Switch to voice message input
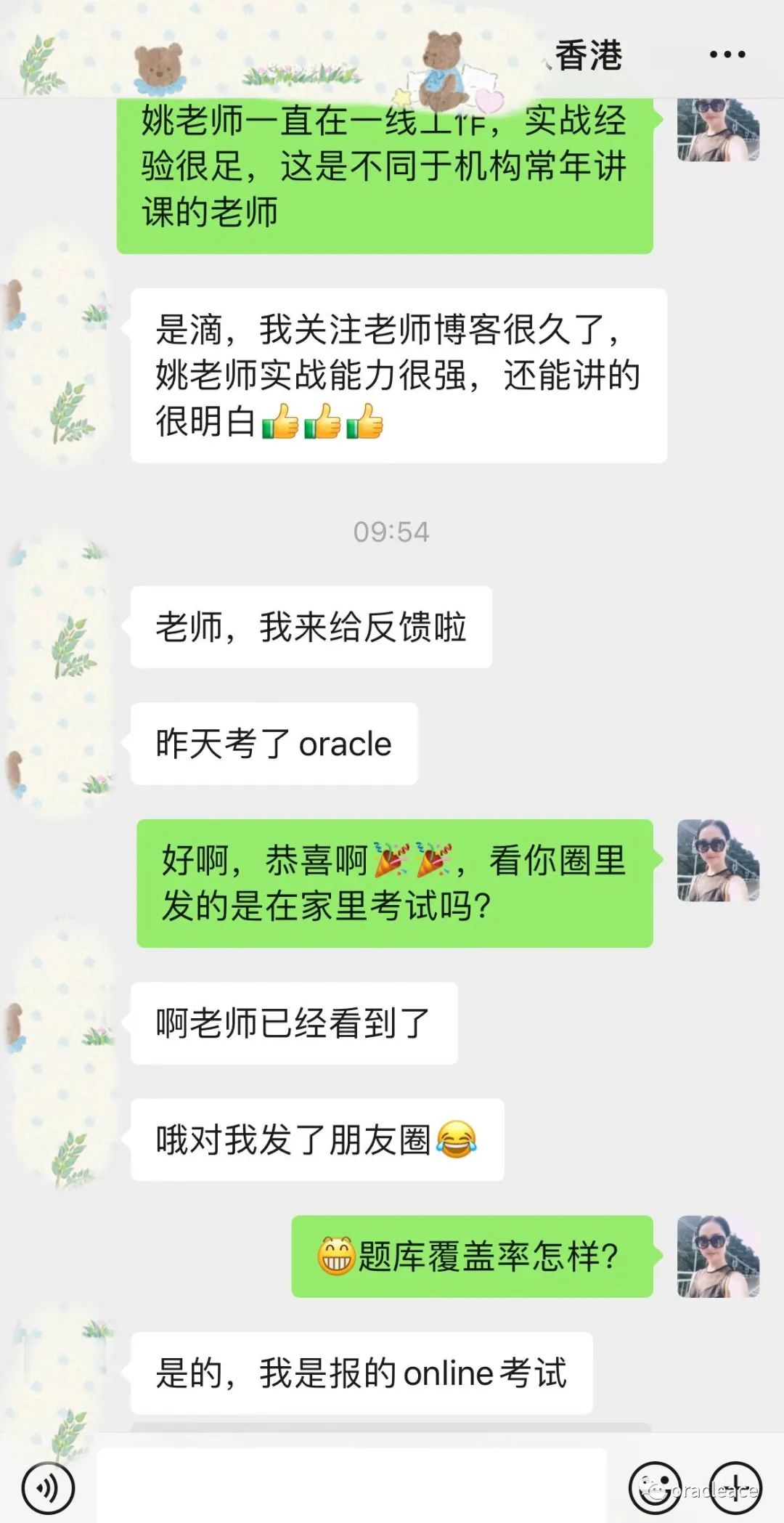The image size is (784, 1523). pos(48,1488)
